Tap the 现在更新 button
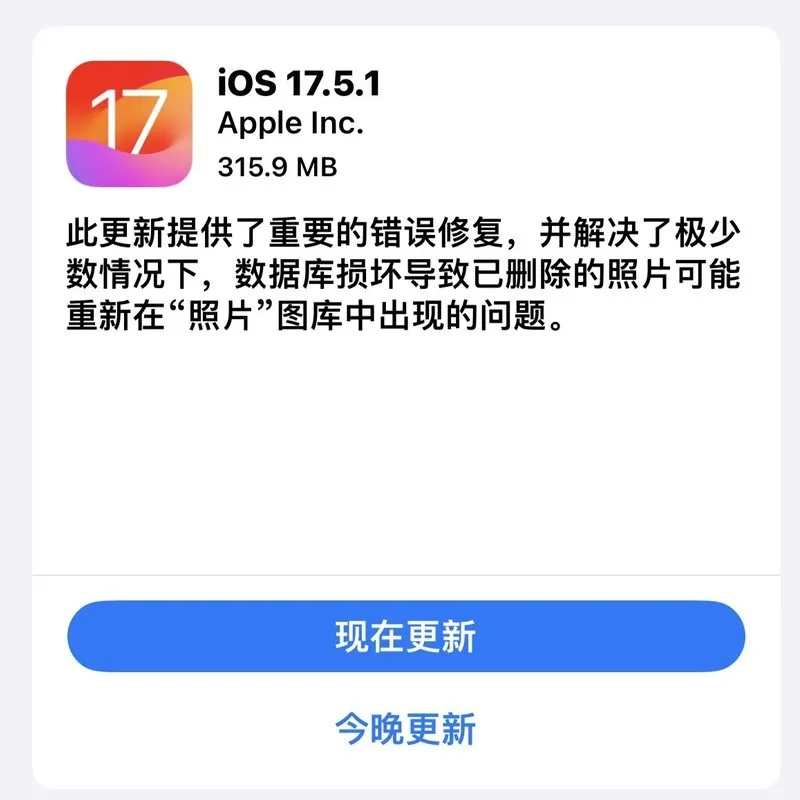Viewport: 800px width, 800px height. point(405,637)
